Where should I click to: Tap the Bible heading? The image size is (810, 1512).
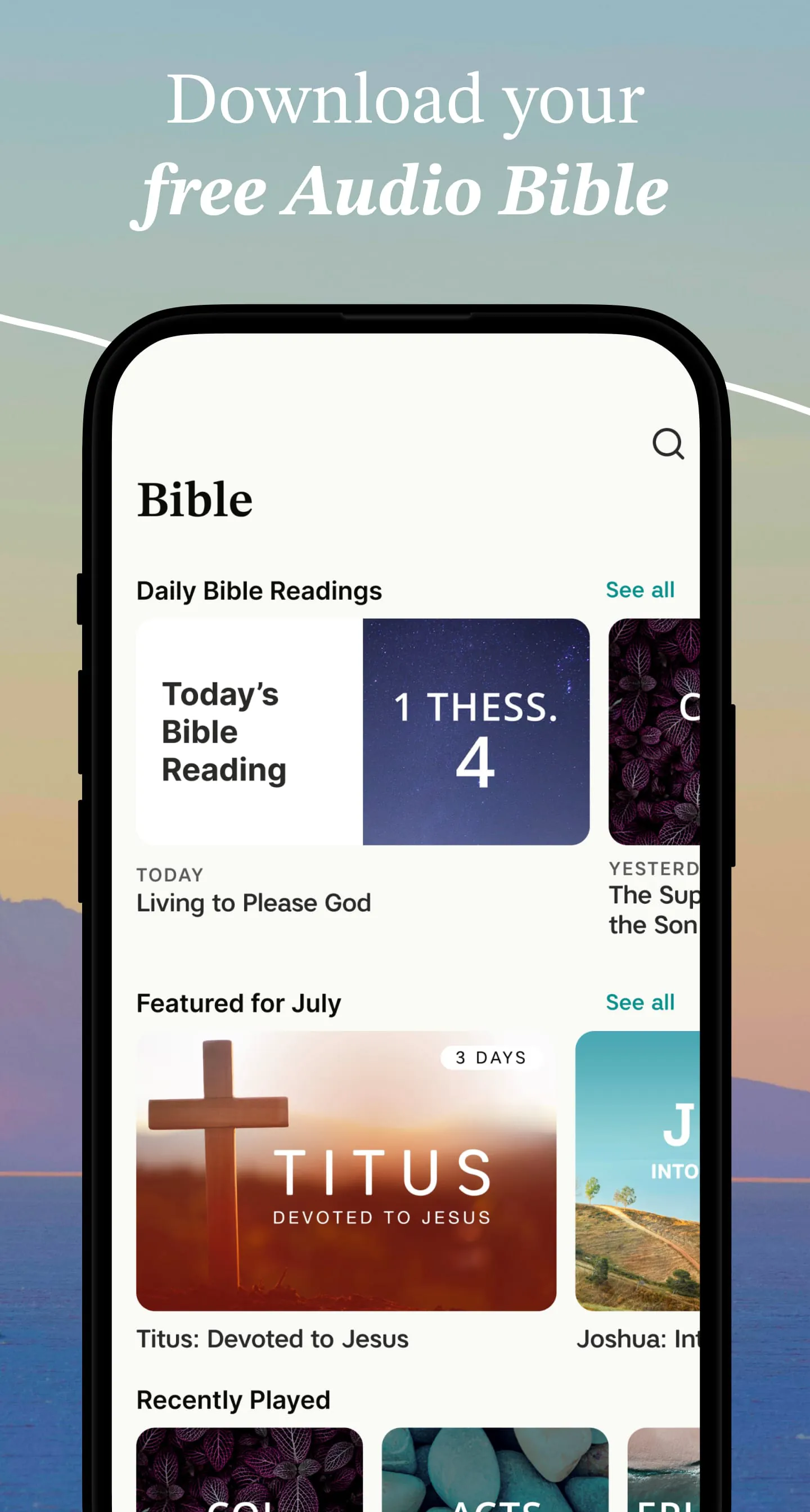click(193, 499)
